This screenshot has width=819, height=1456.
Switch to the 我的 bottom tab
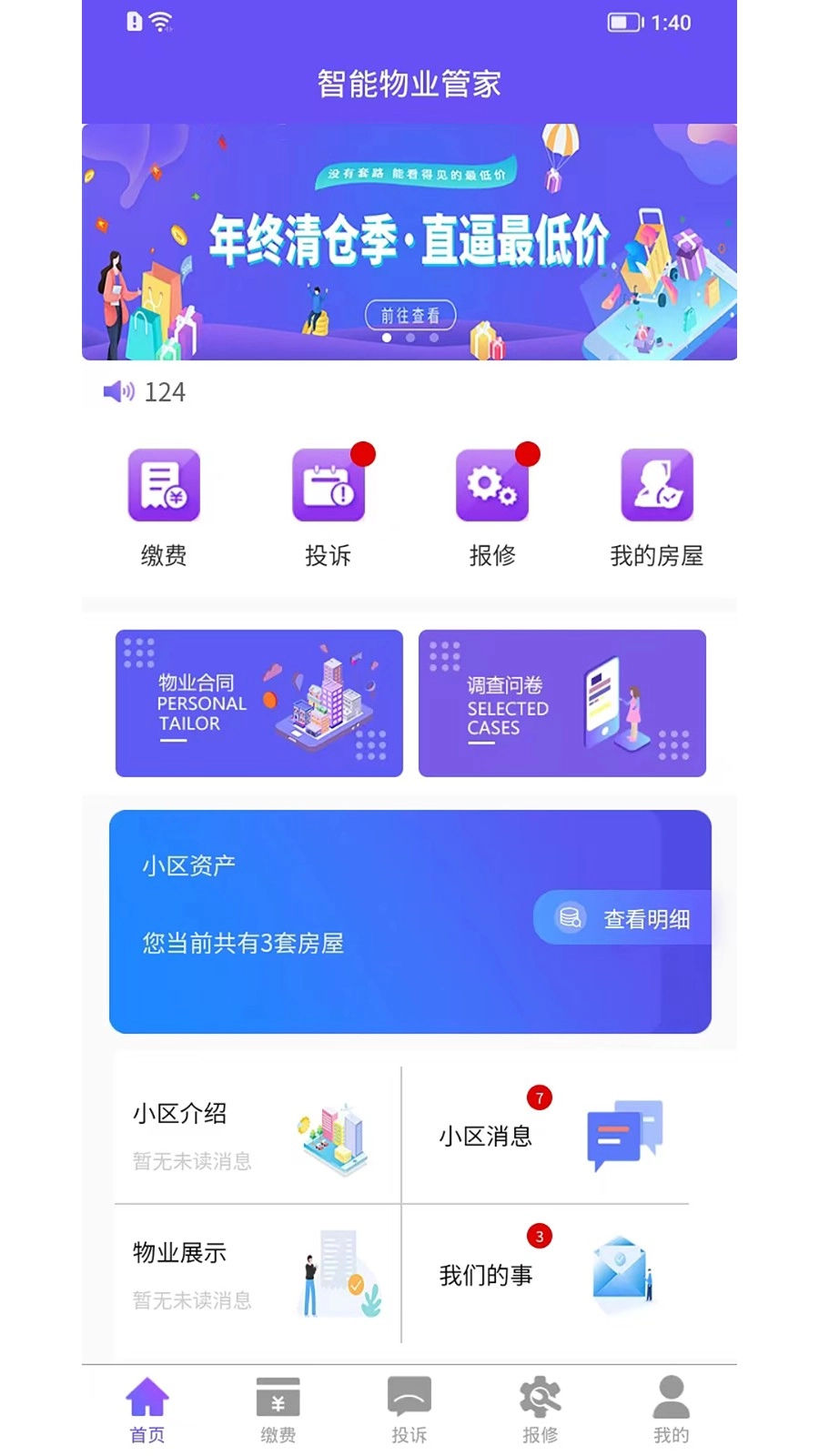pos(672,1409)
